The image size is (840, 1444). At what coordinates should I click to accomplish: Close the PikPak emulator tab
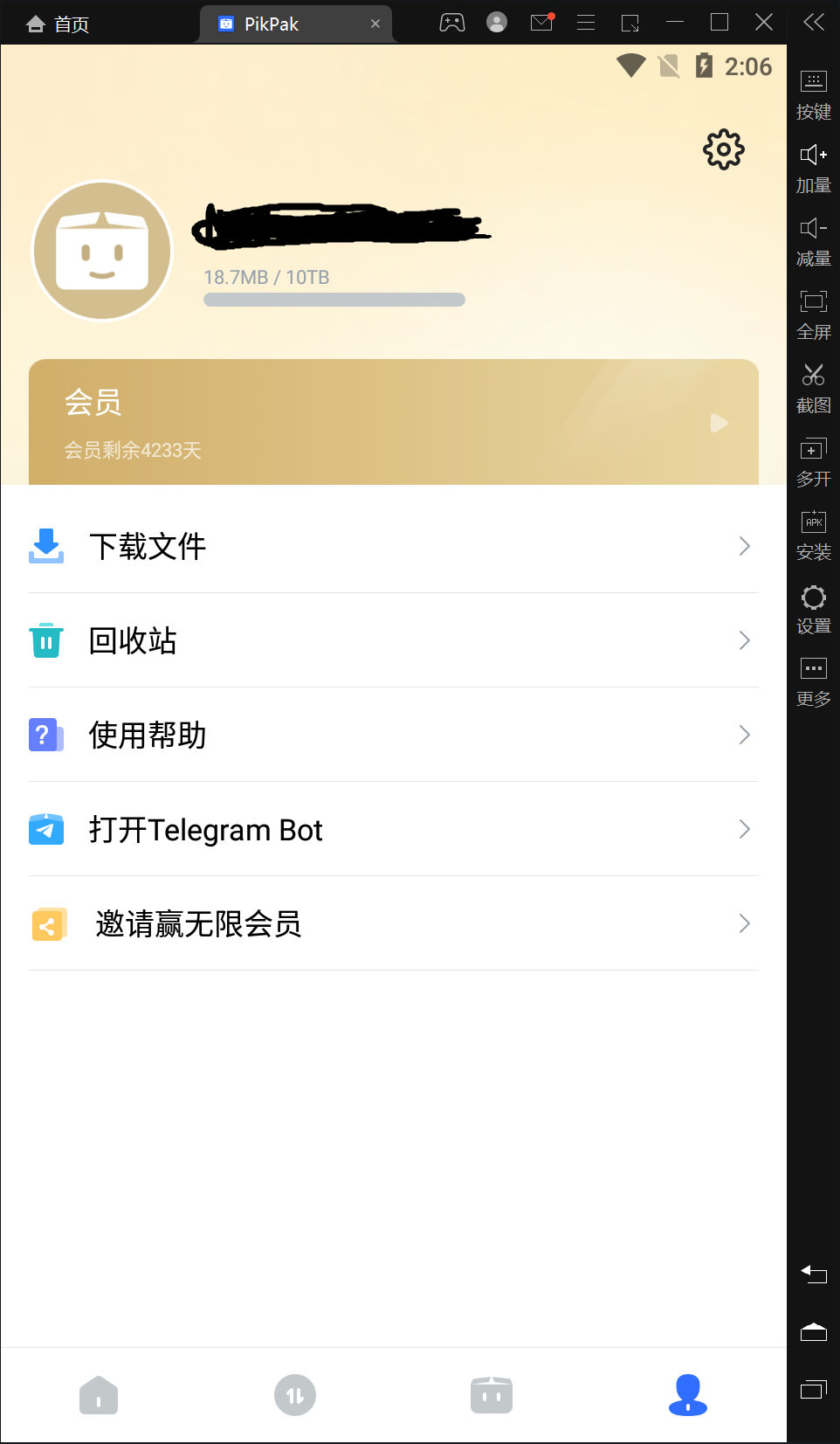pos(375,24)
